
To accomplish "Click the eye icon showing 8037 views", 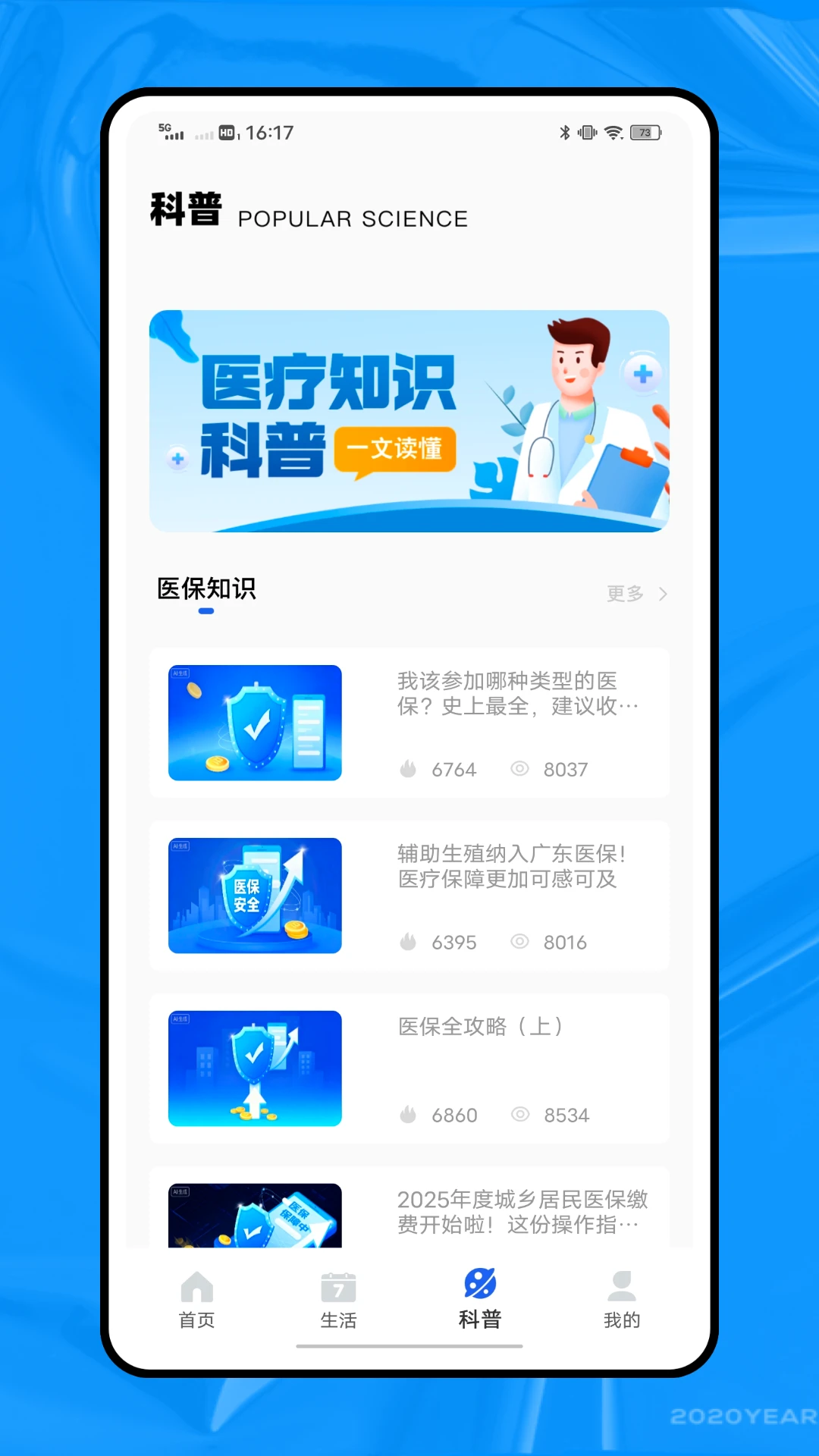I will click(x=520, y=768).
